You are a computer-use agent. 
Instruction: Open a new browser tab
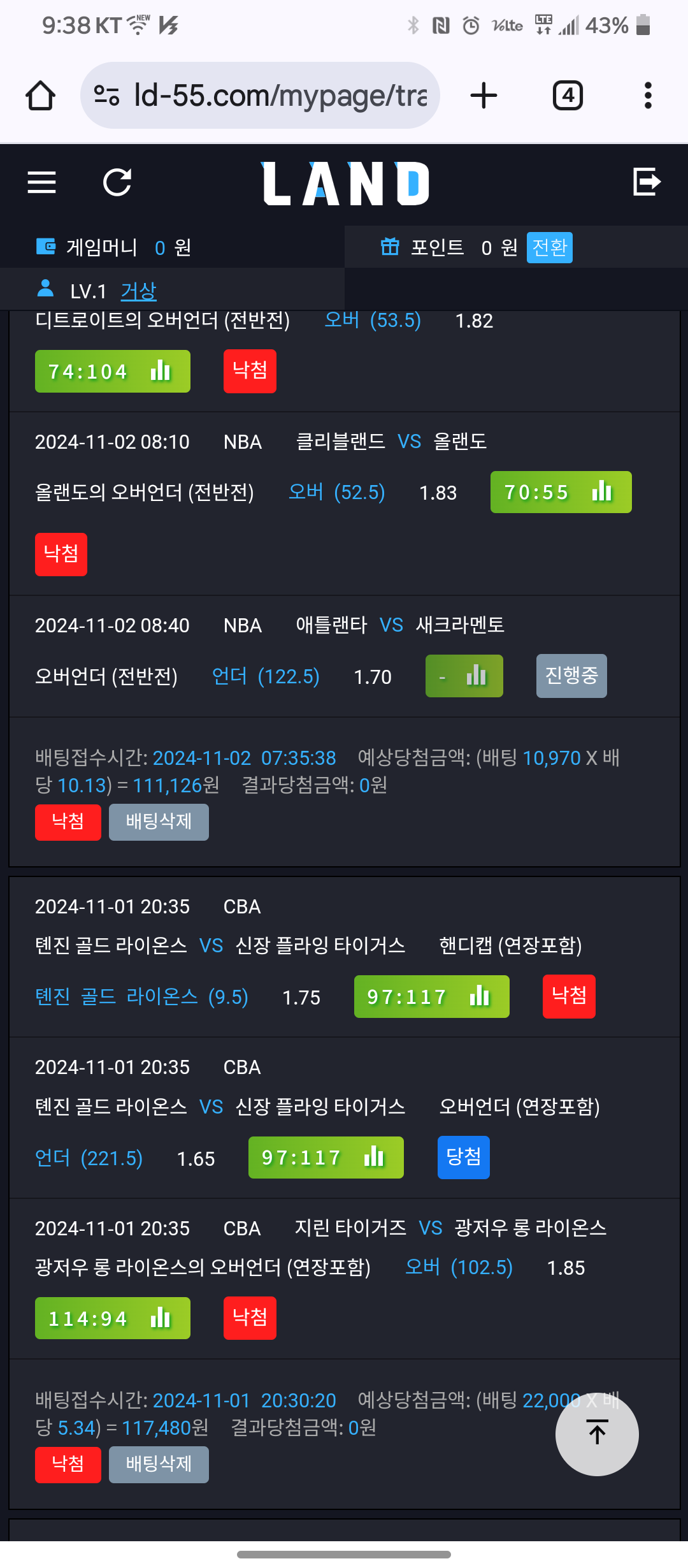click(484, 96)
